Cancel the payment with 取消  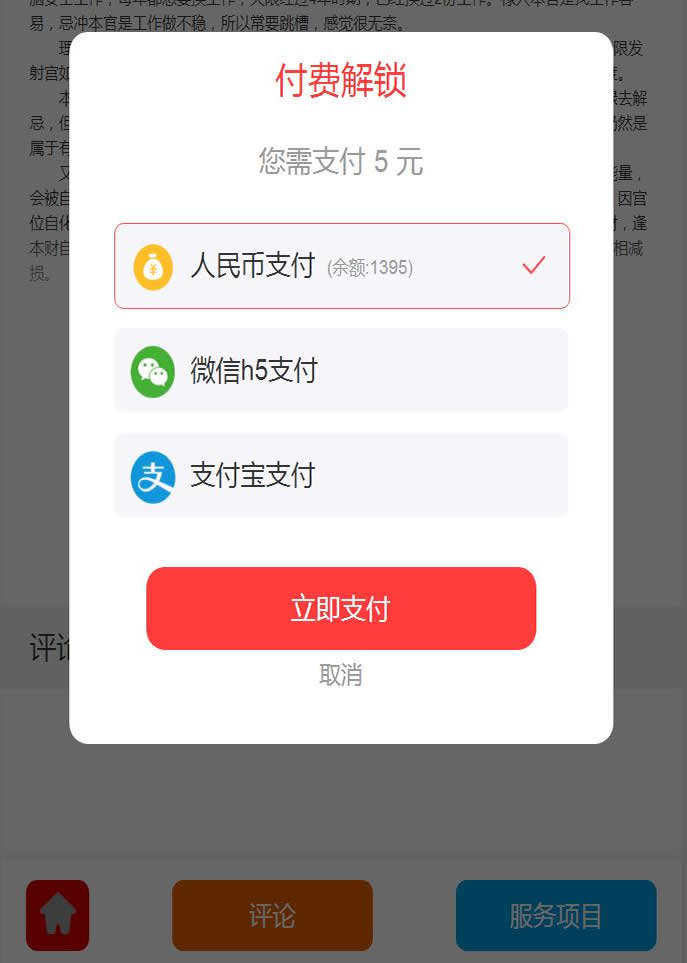[340, 675]
